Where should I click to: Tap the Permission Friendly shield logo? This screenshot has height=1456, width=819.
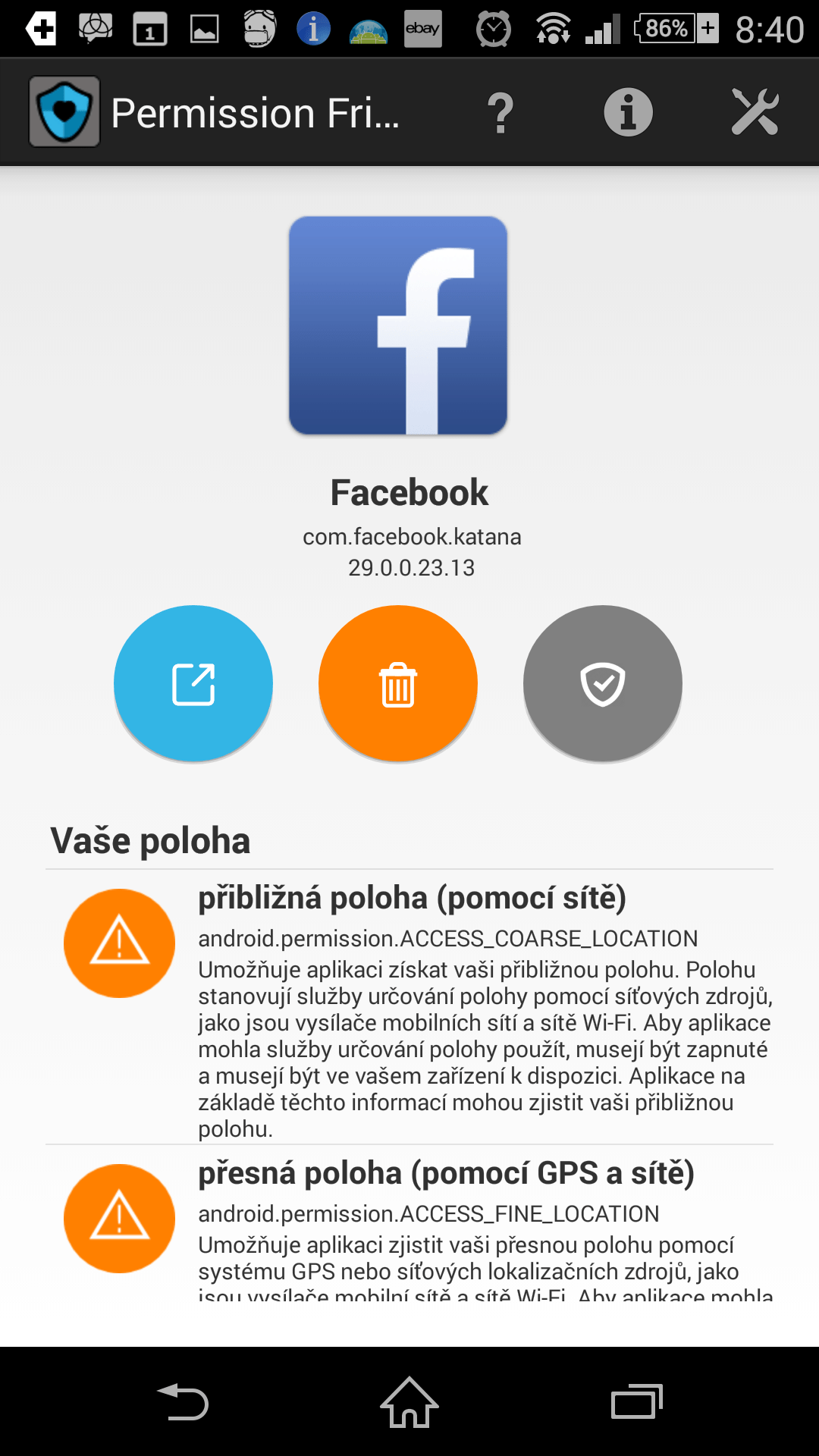64,111
